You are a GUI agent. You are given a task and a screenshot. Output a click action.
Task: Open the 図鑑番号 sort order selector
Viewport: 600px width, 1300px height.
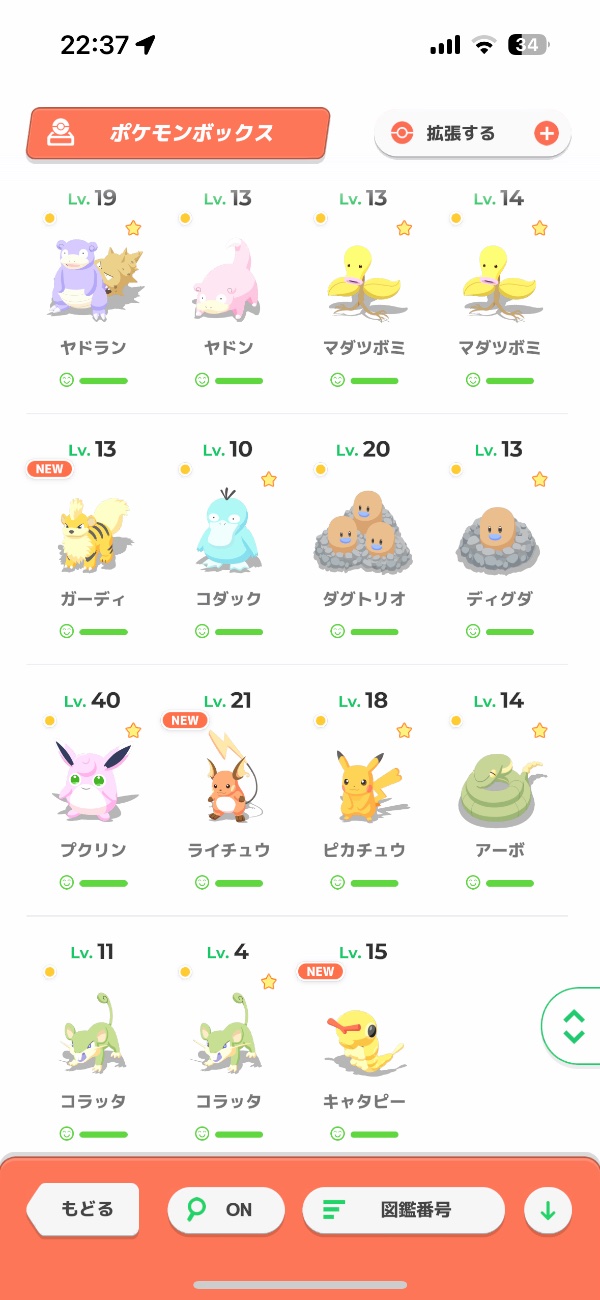pos(403,1210)
